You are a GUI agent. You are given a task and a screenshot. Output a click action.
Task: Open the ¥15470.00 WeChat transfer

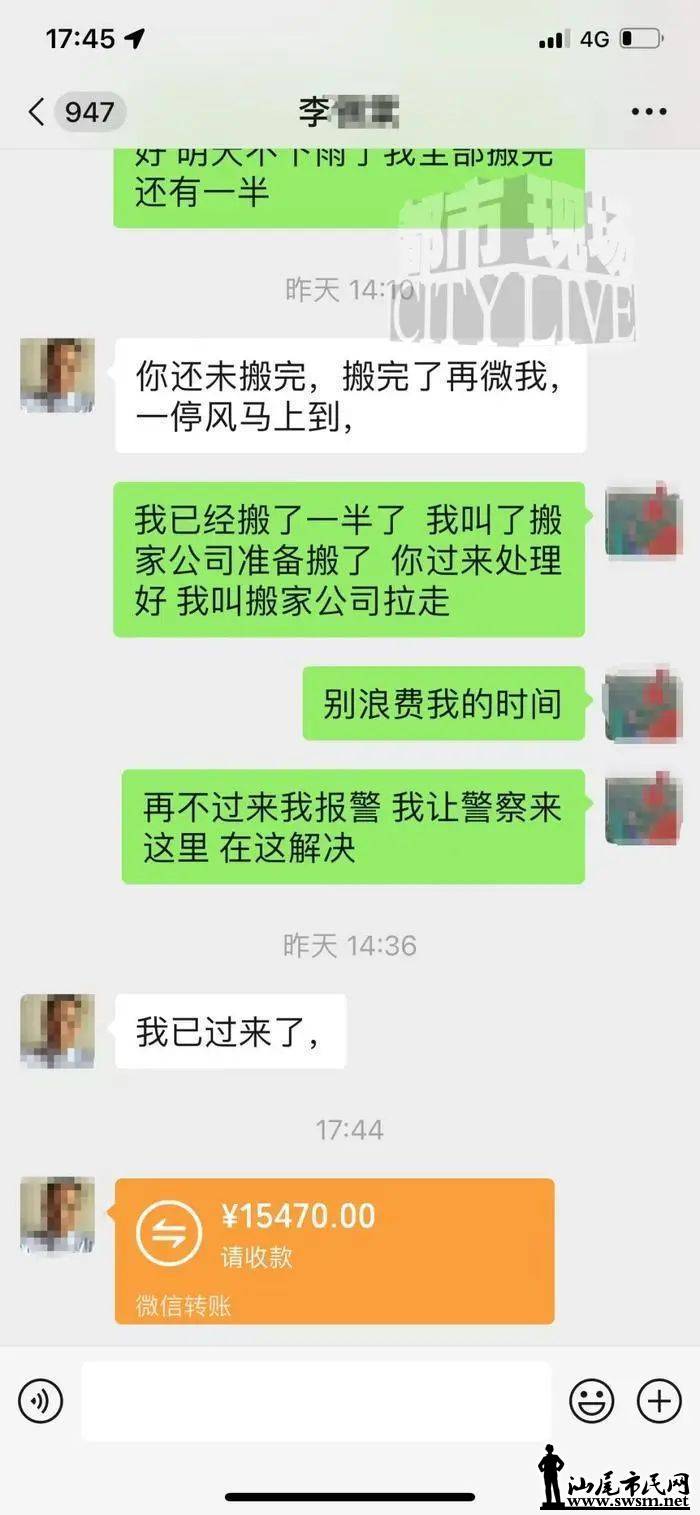click(x=334, y=1250)
